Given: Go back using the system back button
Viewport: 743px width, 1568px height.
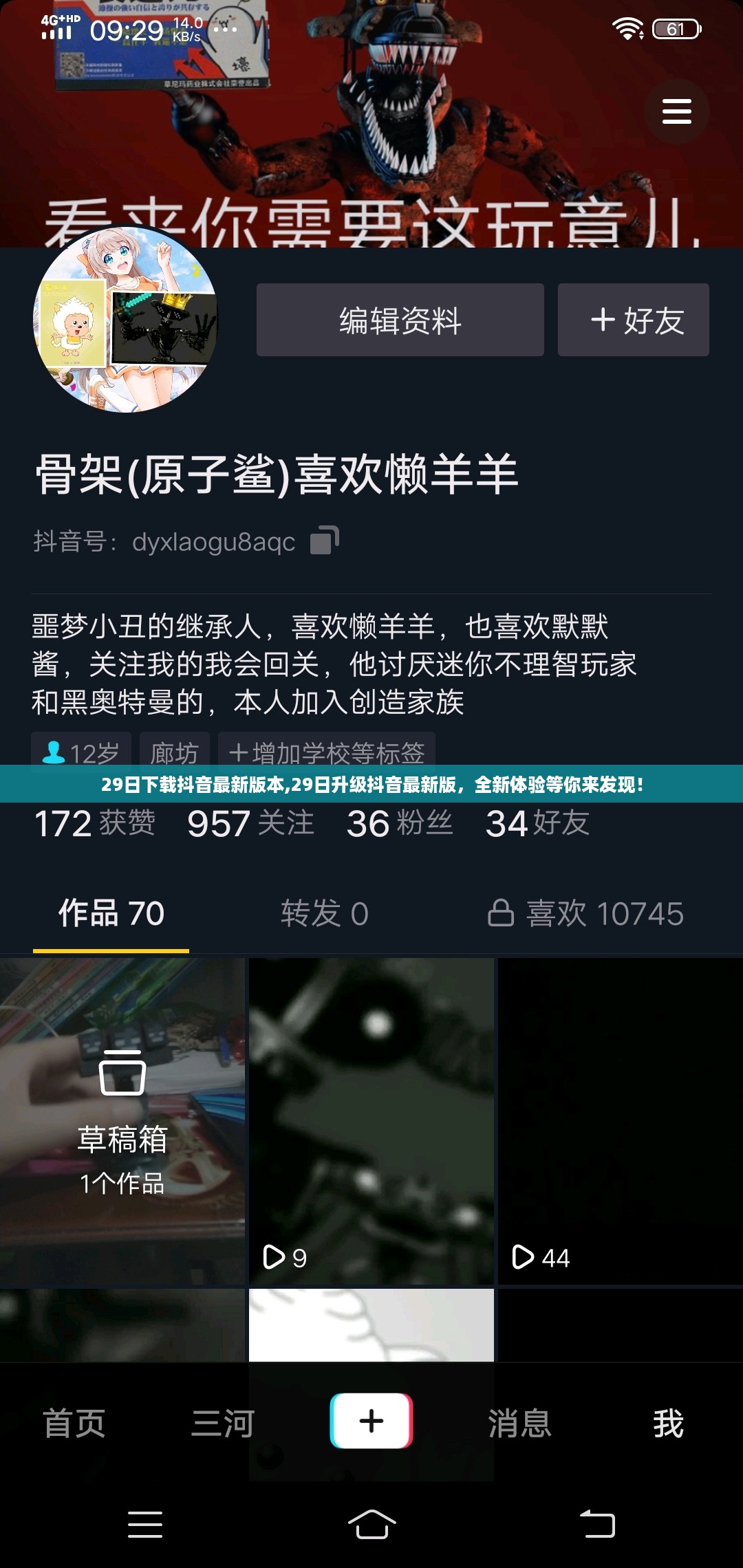Looking at the screenshot, I should click(x=597, y=1524).
